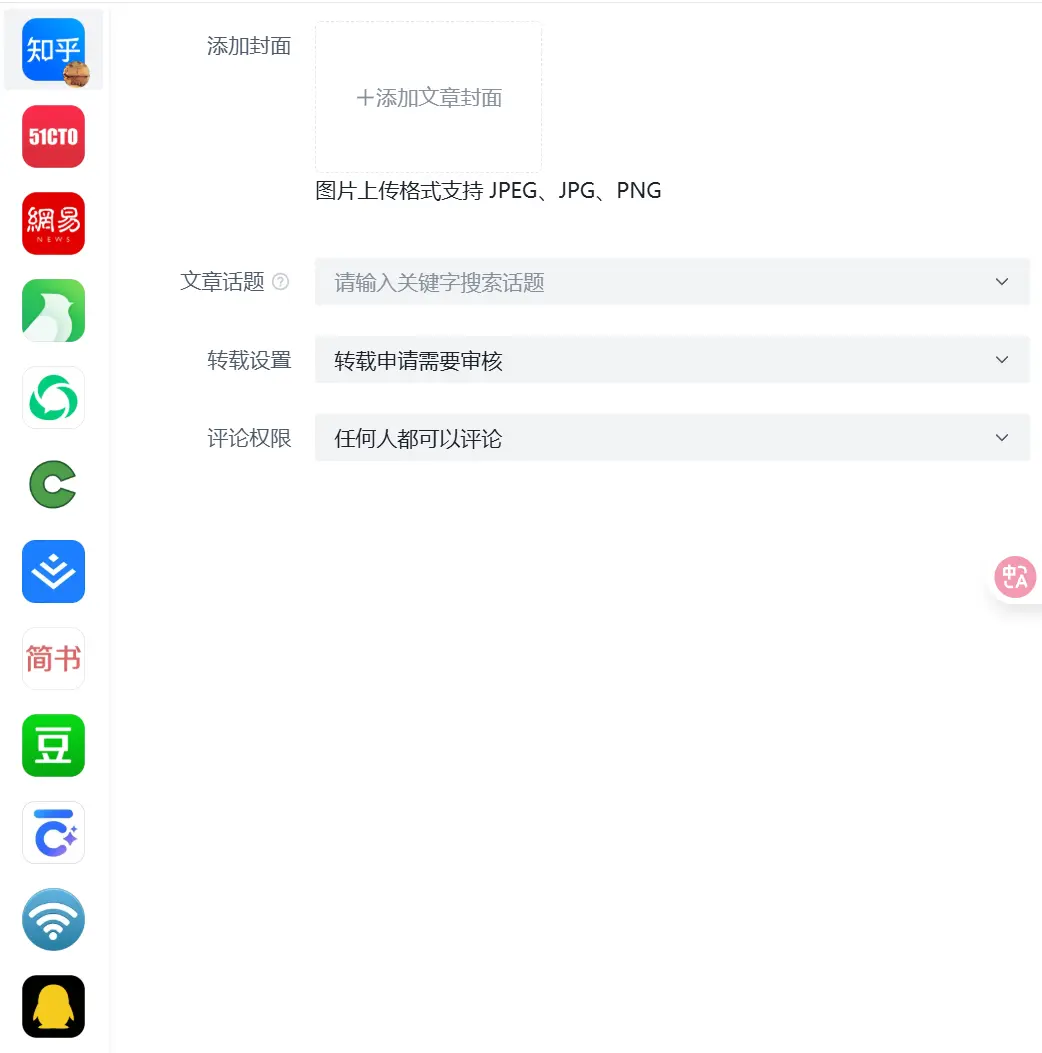The height and width of the screenshot is (1053, 1042).
Task: Select the 51CTO platform icon
Action: coord(53,136)
